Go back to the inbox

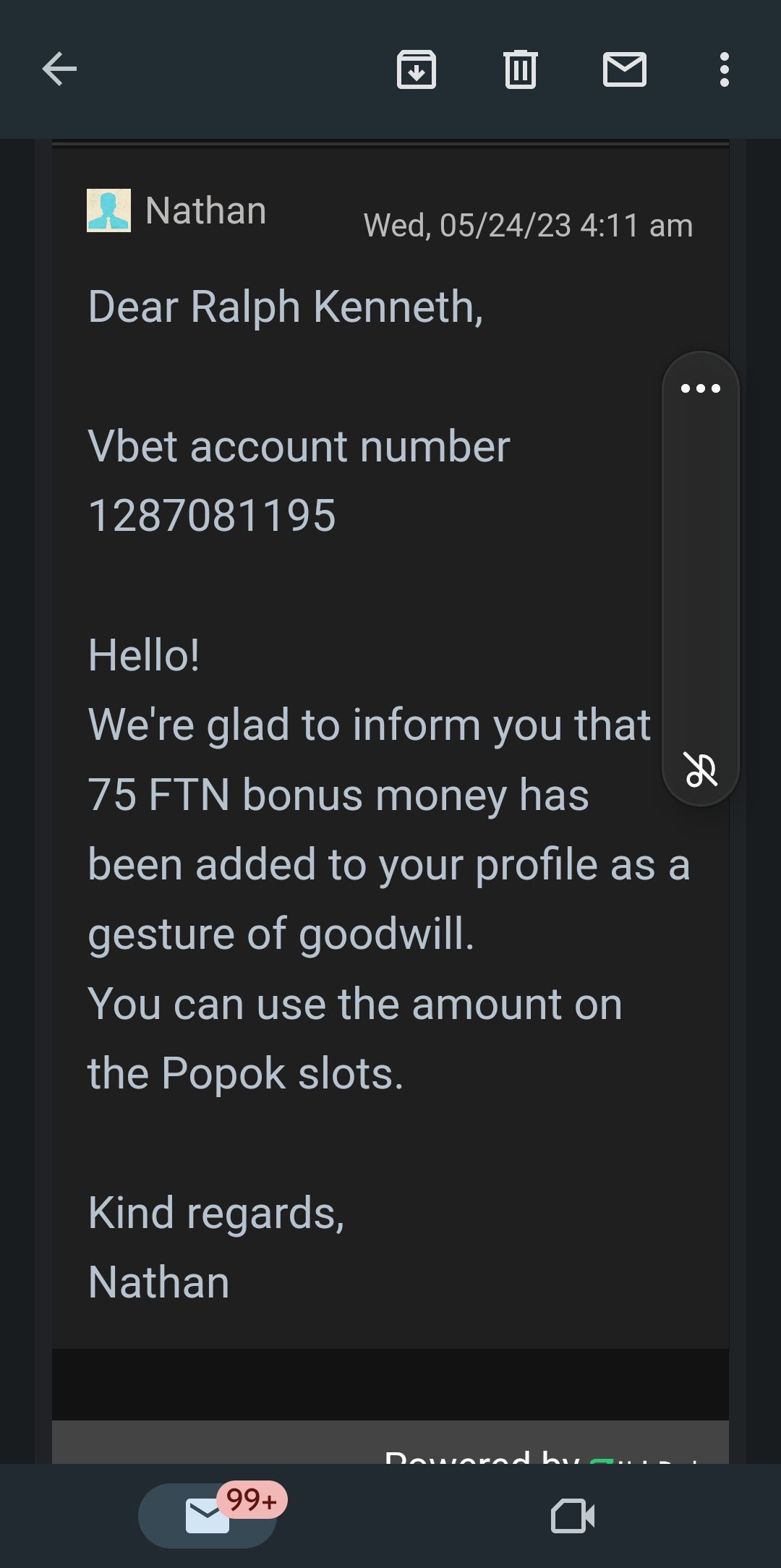coord(59,69)
